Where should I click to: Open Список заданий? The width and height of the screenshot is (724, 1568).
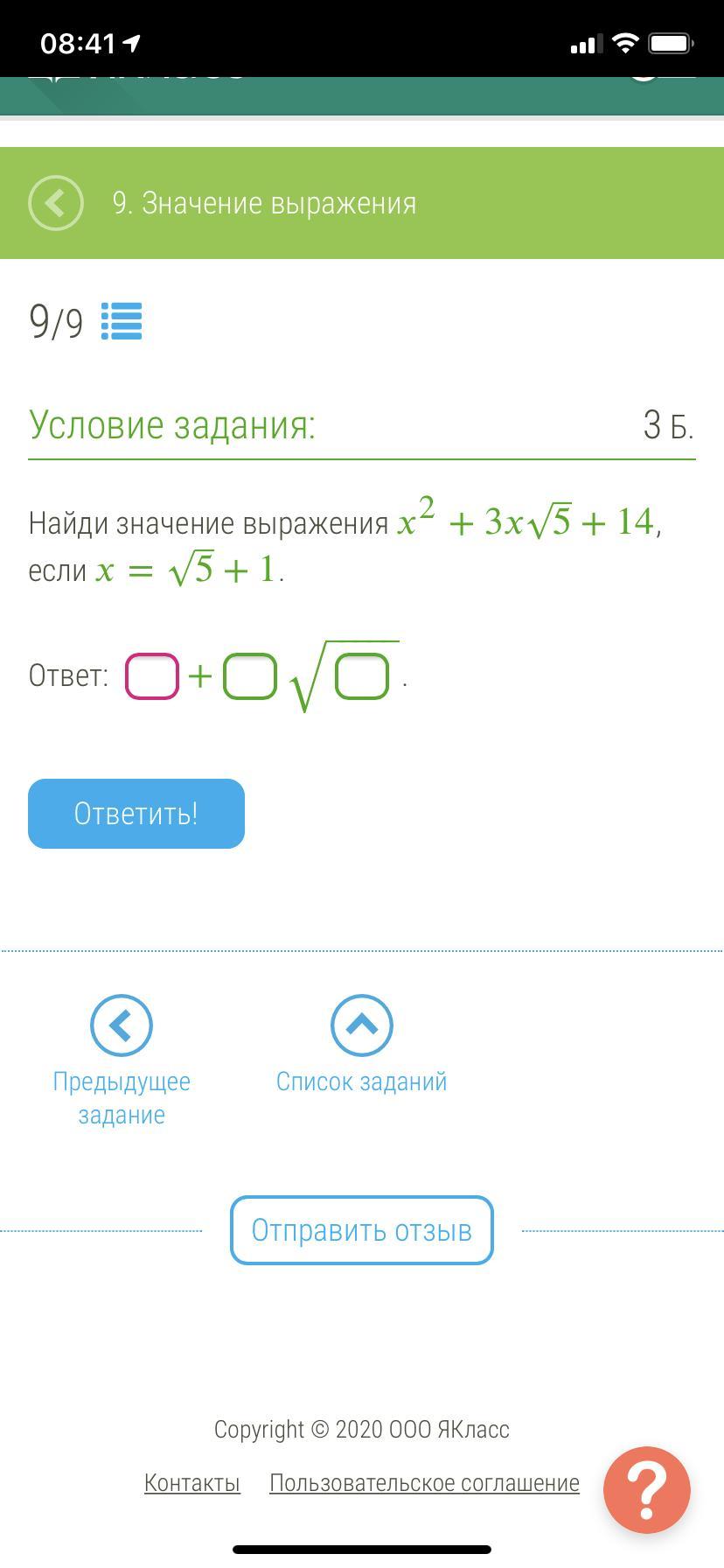tap(361, 1025)
